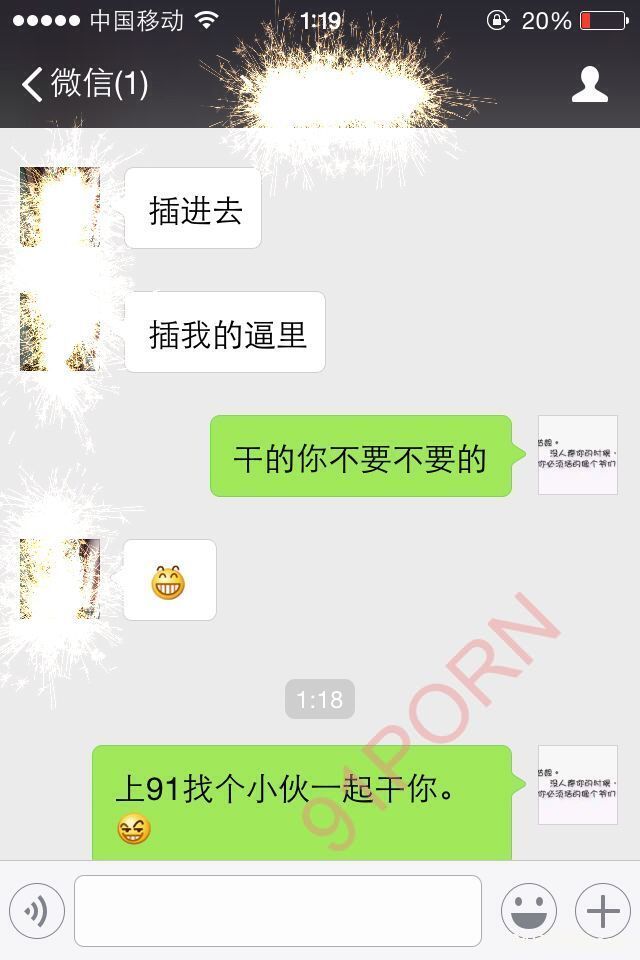Screen dimensions: 640x960
Task: Go back to the 微信 chat list
Action: 83,84
